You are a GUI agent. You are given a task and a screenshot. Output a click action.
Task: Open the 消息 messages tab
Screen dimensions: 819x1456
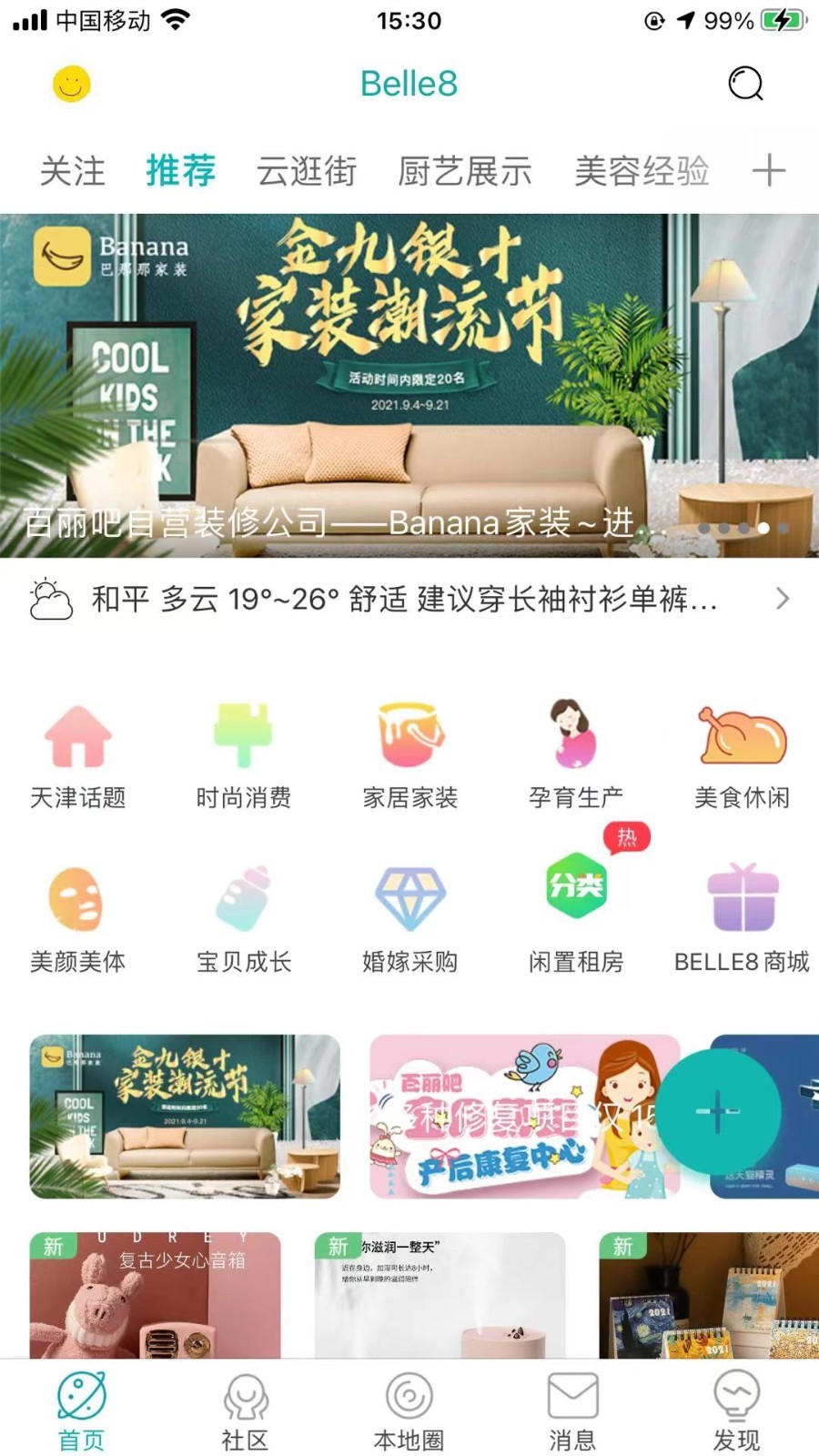572,1412
